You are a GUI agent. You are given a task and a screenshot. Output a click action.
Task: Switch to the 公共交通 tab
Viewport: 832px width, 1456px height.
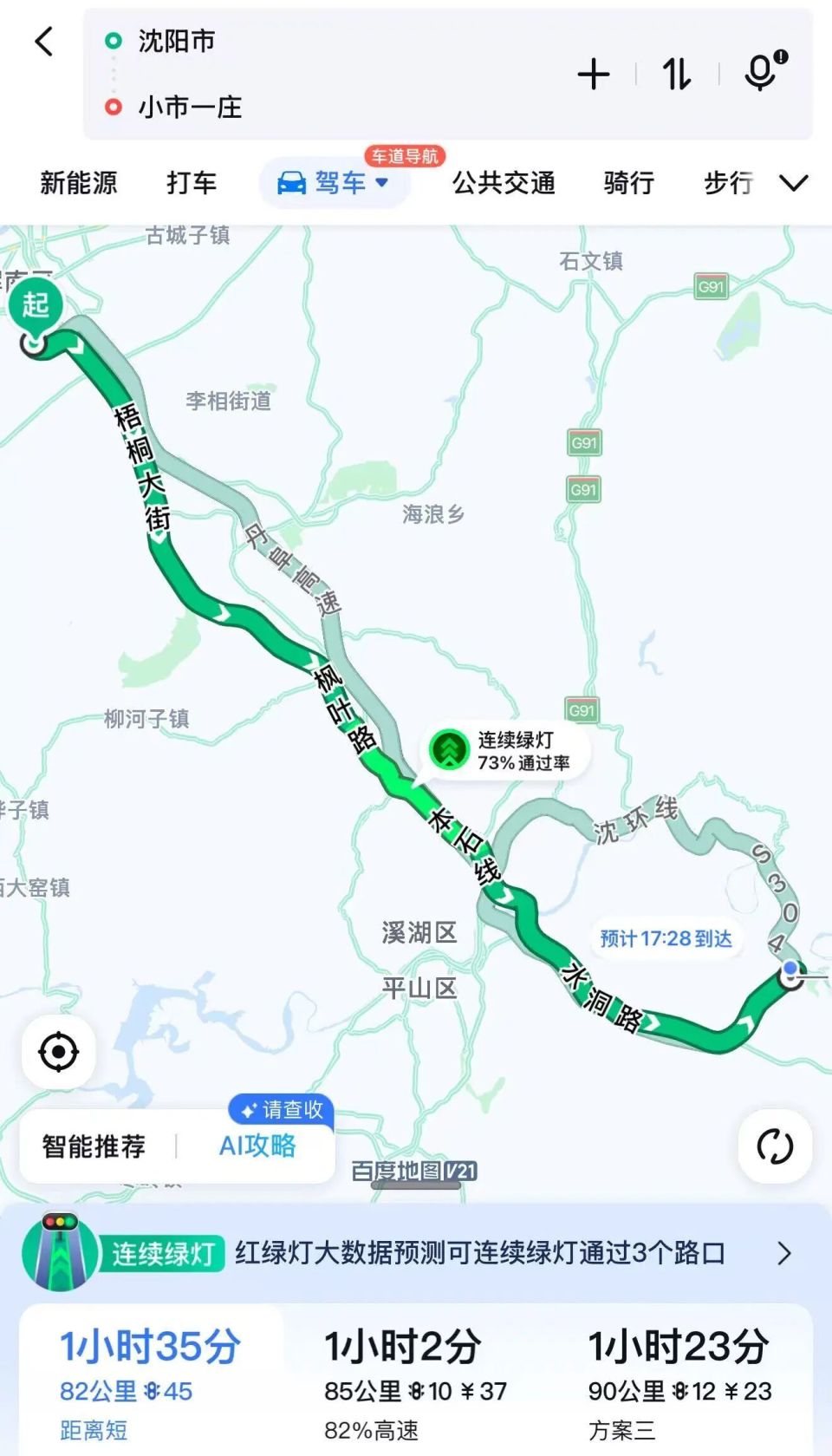[501, 183]
